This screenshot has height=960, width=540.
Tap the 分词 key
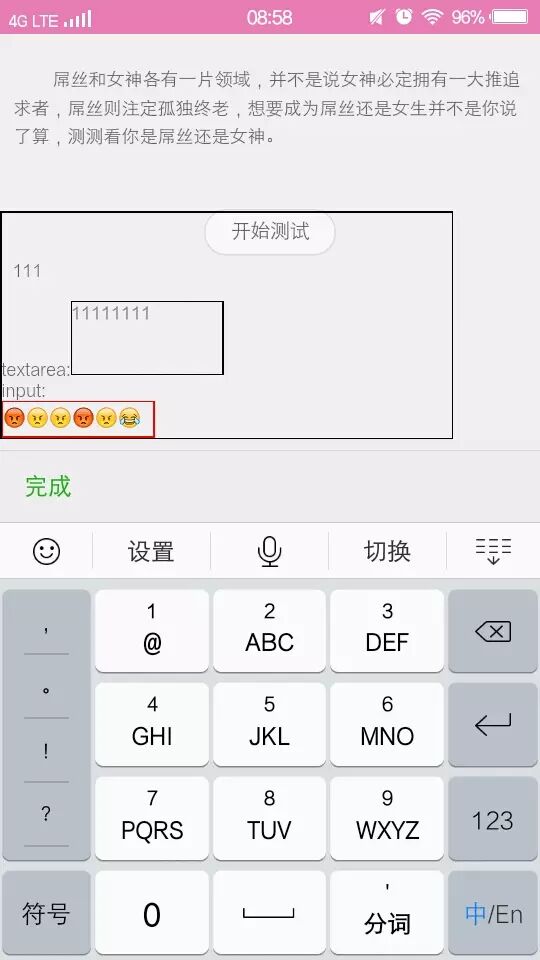pyautogui.click(x=387, y=913)
